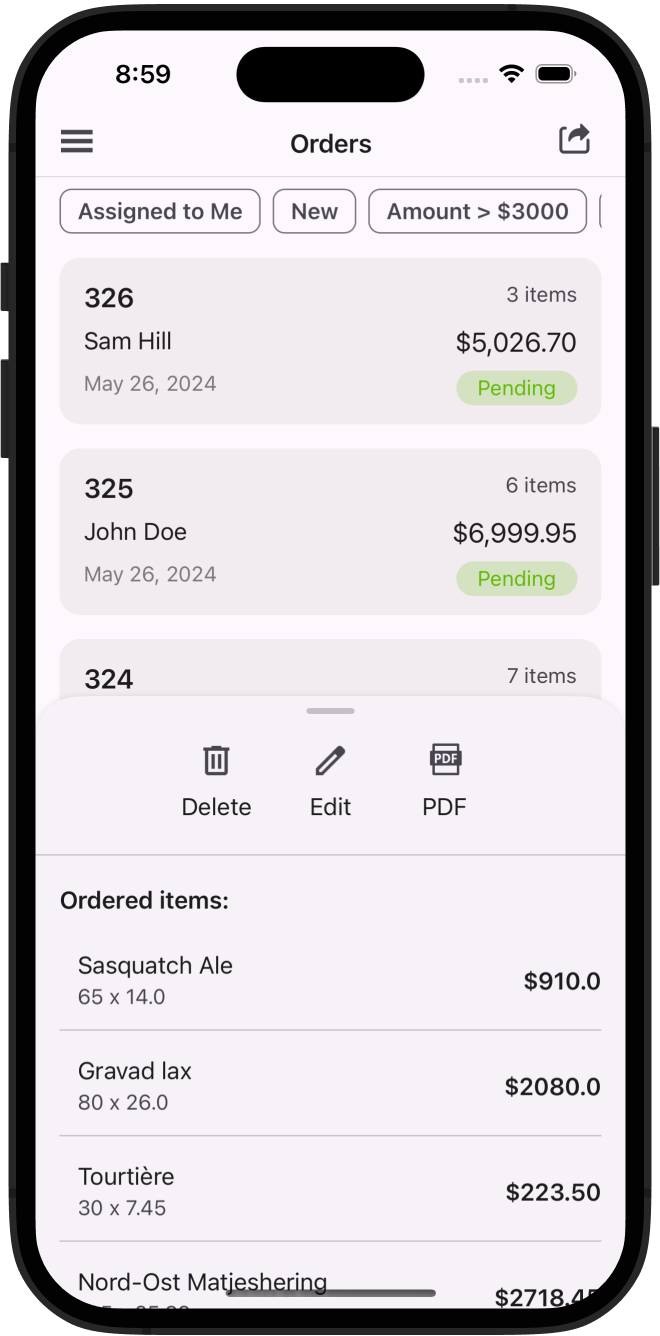Filter orders by New
The image size is (660, 1336).
pyautogui.click(x=314, y=212)
